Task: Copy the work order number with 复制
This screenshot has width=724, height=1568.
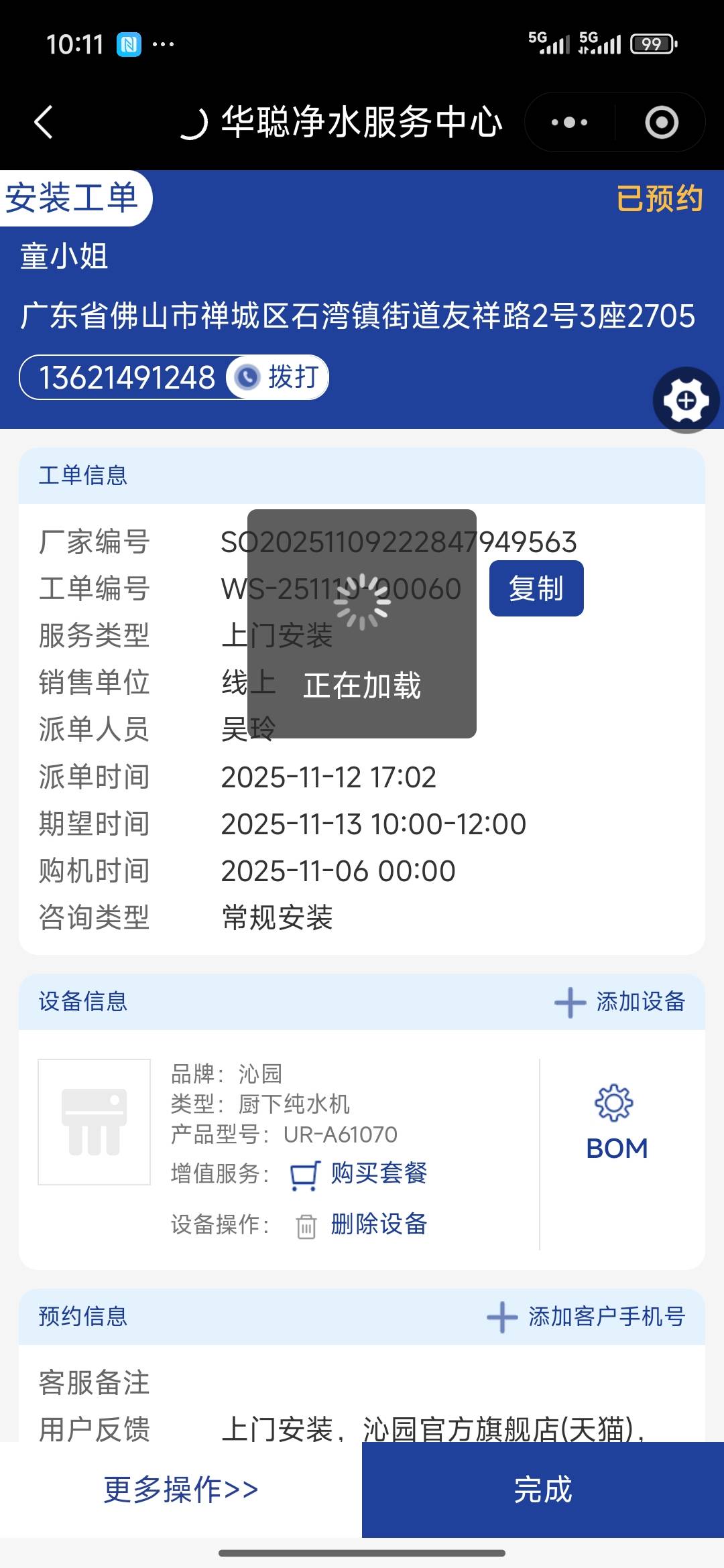Action: click(x=536, y=588)
